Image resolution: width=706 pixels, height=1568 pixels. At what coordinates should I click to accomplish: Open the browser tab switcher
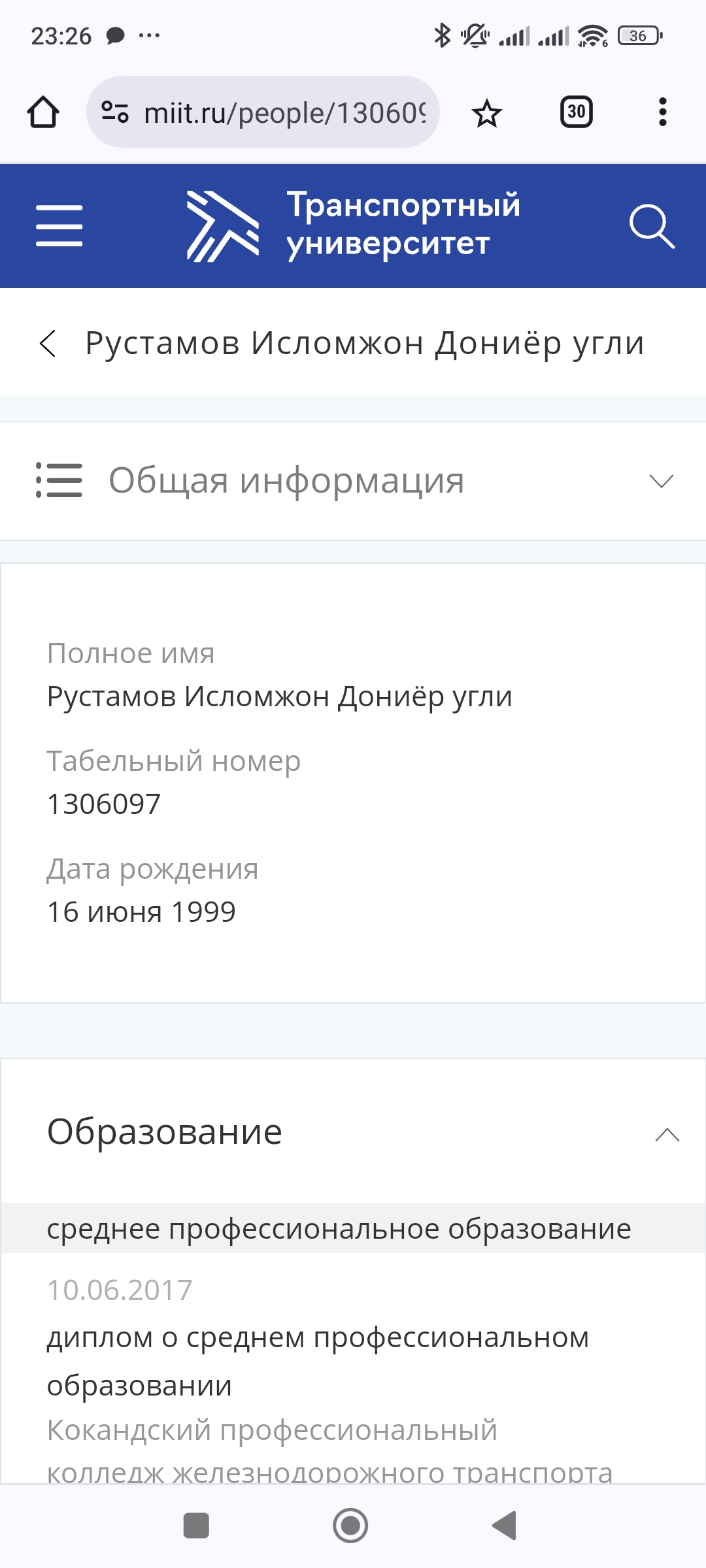(577, 112)
